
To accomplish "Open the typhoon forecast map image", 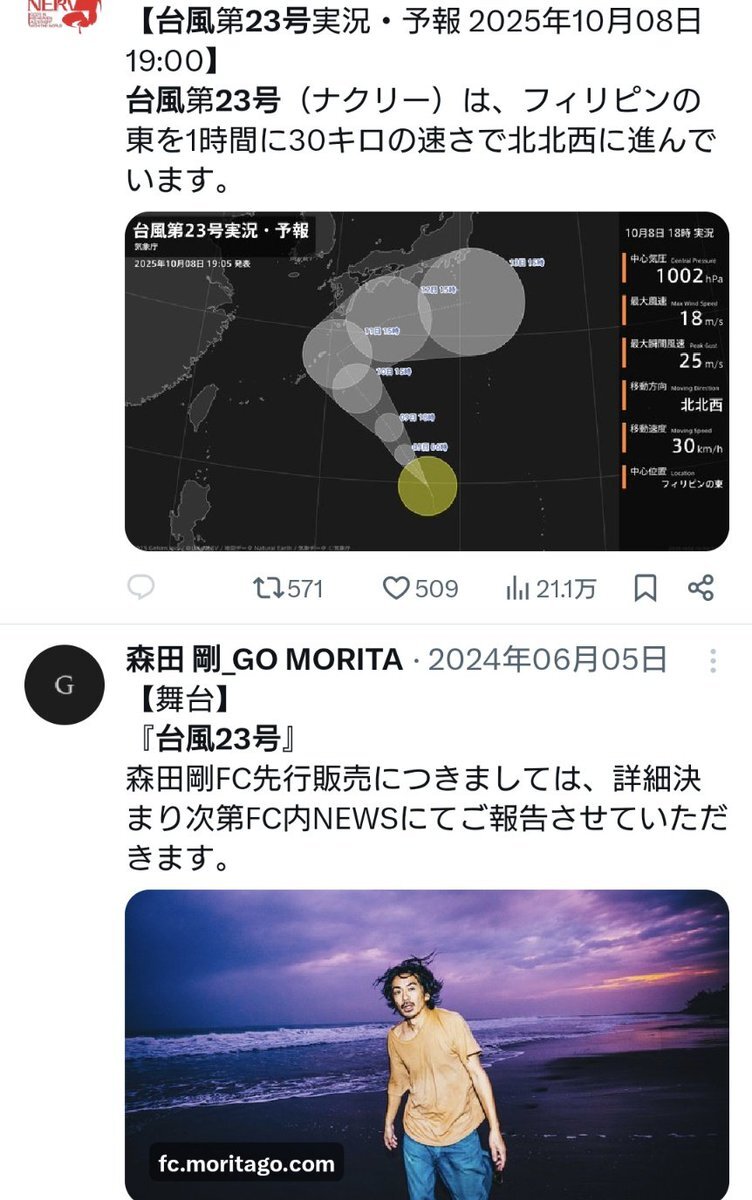I will [426, 381].
